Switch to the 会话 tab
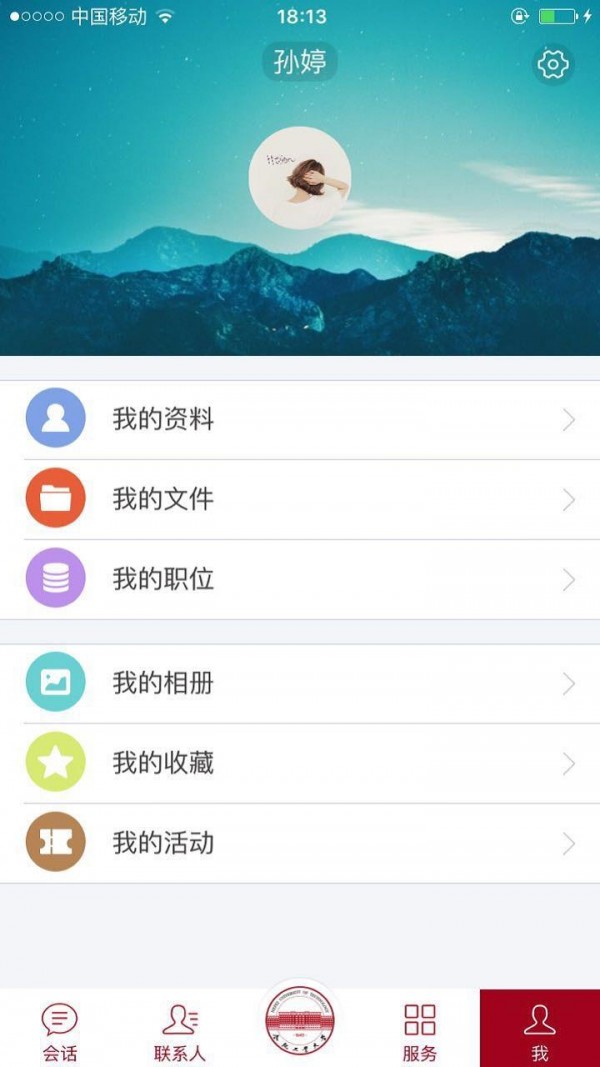This screenshot has width=600, height=1067. click(60, 1031)
